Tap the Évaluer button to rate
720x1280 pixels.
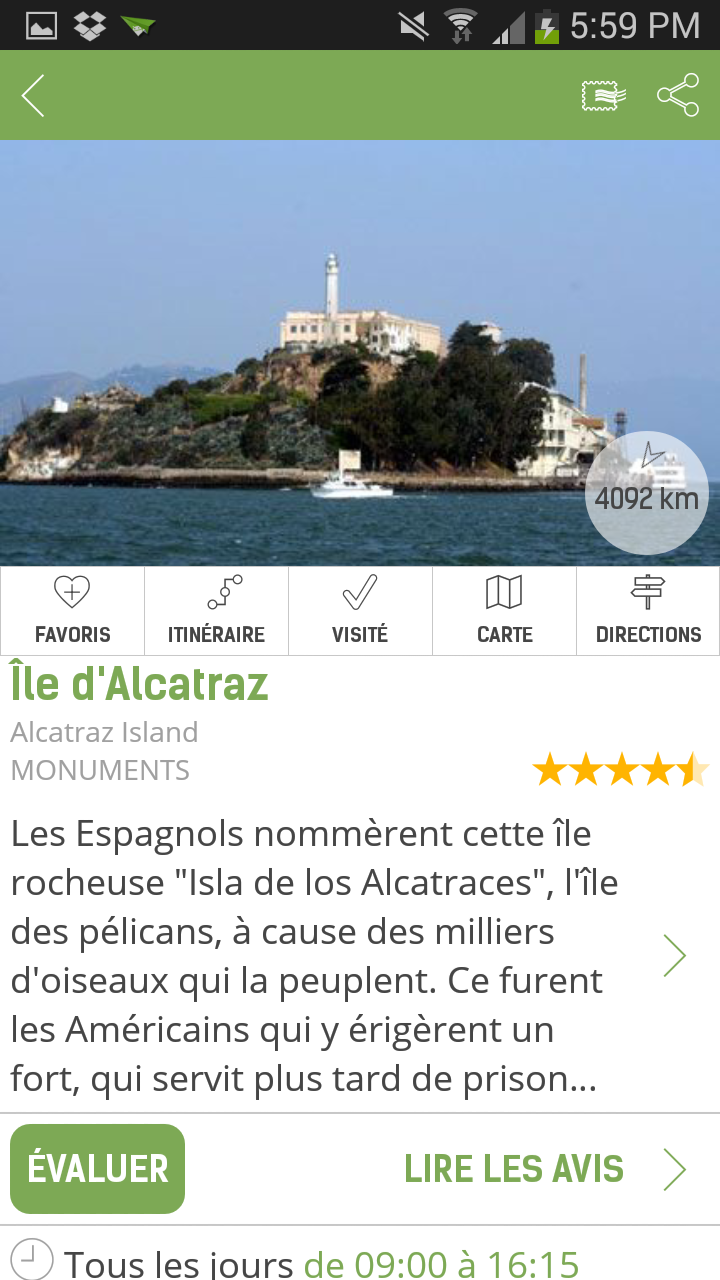(x=97, y=1169)
